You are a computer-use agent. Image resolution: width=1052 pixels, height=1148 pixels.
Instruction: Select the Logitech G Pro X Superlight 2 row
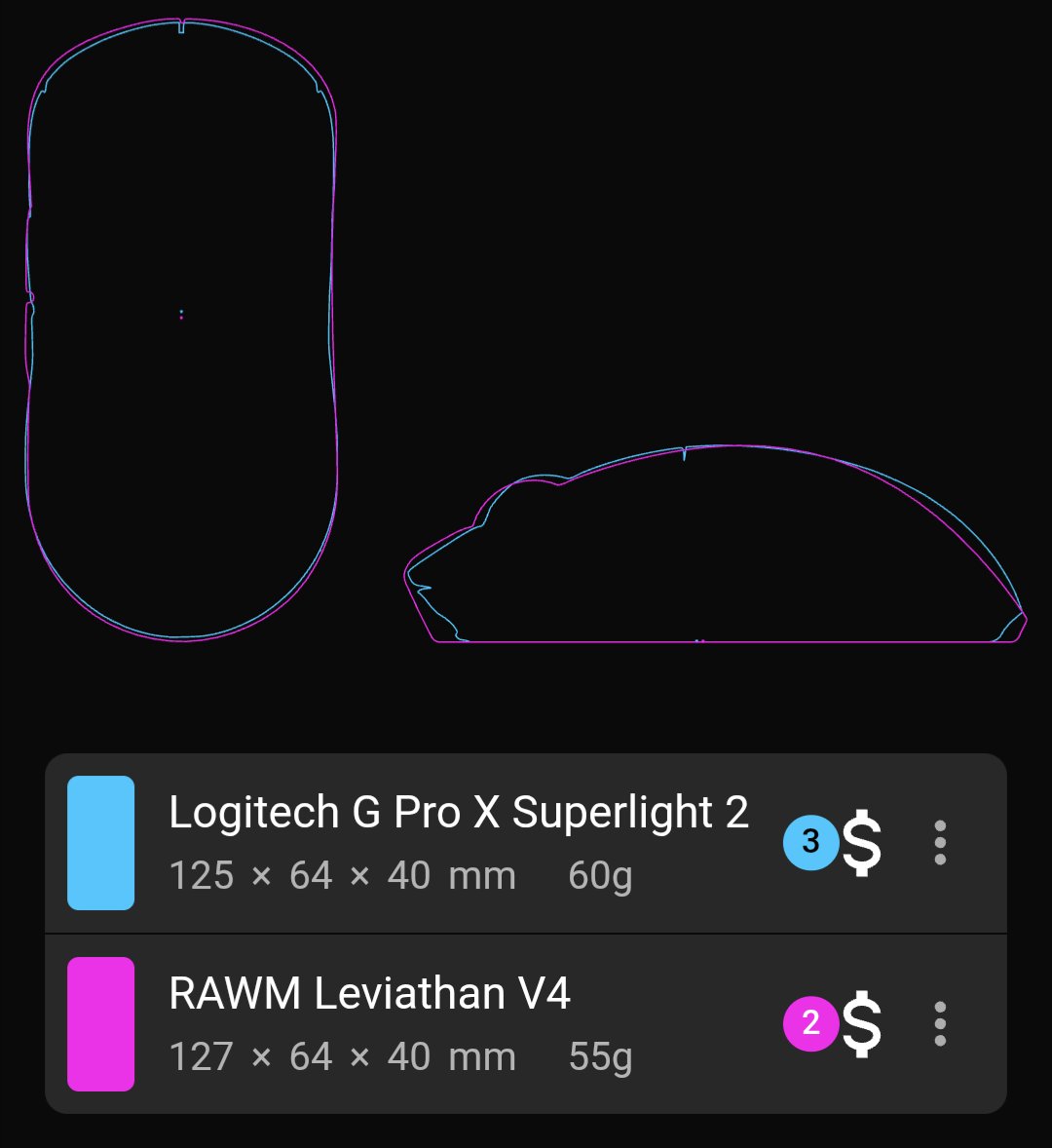click(458, 843)
